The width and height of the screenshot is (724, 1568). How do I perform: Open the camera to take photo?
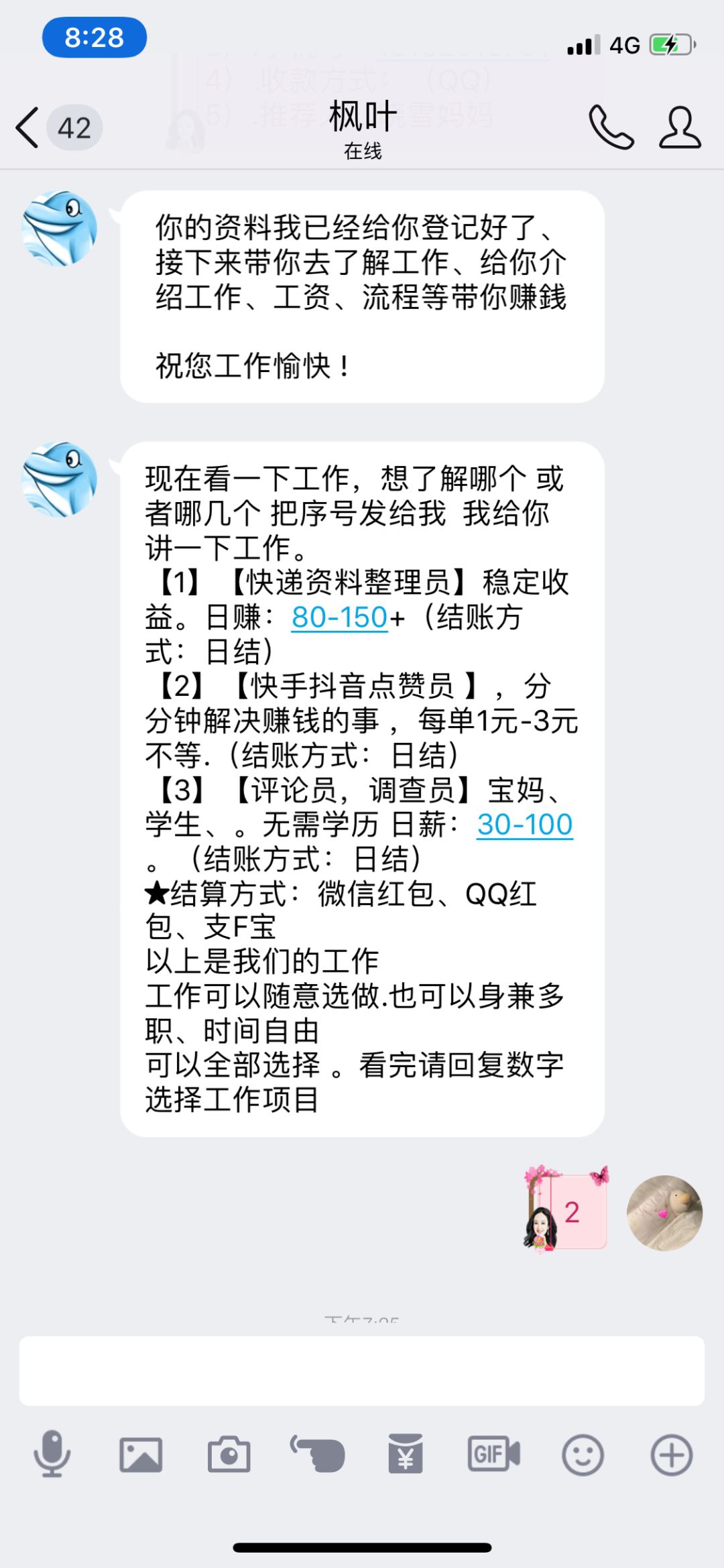coord(229,1455)
